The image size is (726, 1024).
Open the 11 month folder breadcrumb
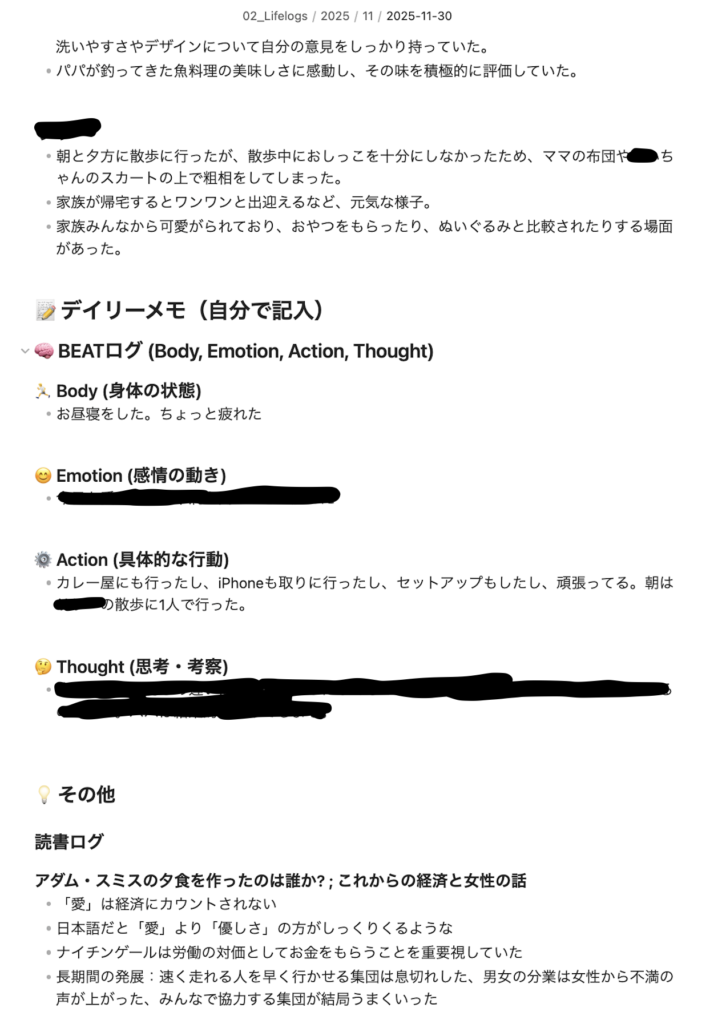pos(369,16)
